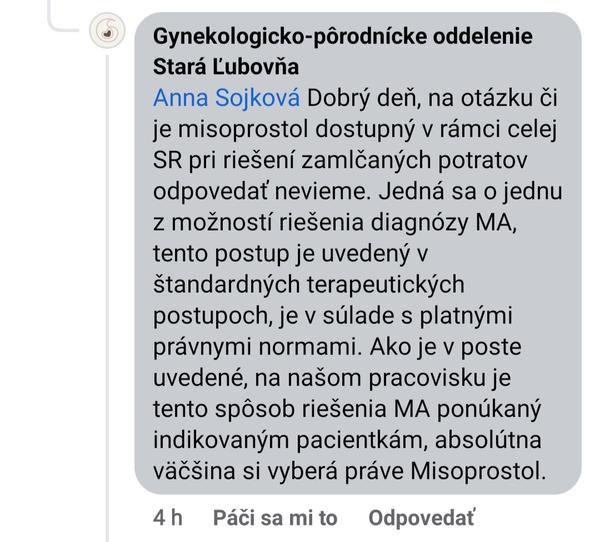600x542 pixels.
Task: Like the comment via 'Páči sa mi to'
Action: coord(275,518)
